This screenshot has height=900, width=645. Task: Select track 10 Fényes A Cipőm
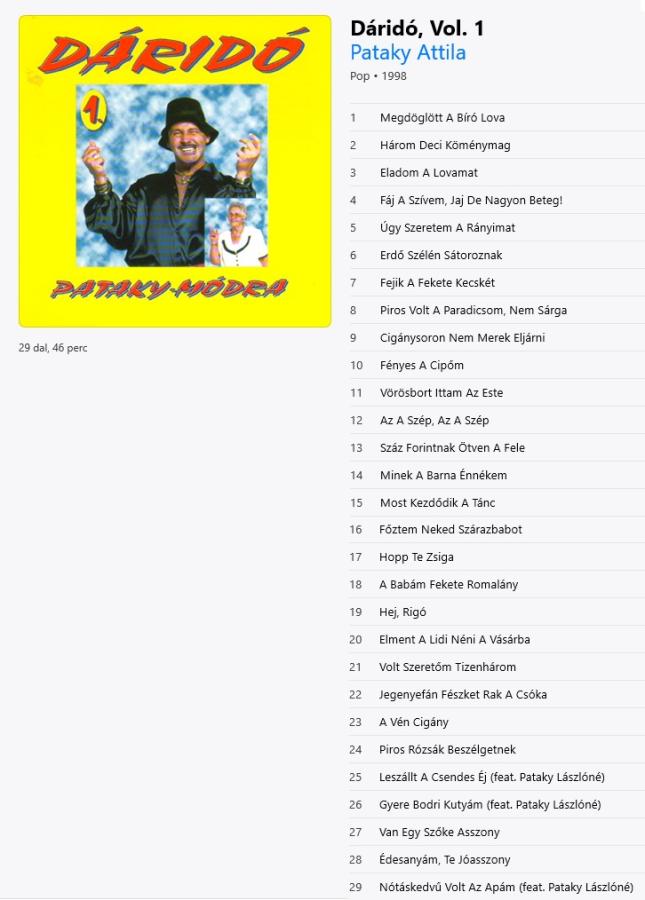497,366
